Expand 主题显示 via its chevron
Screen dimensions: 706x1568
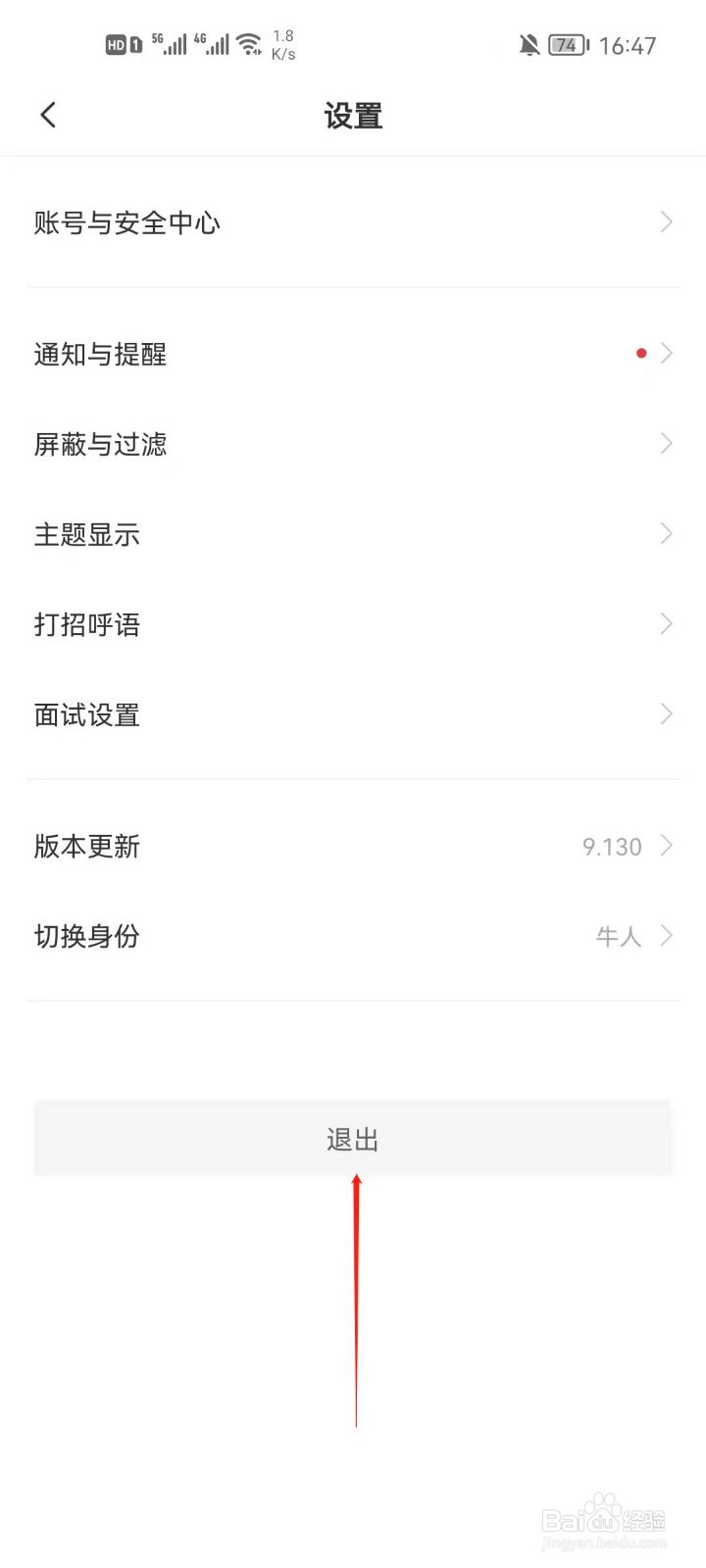[x=666, y=534]
